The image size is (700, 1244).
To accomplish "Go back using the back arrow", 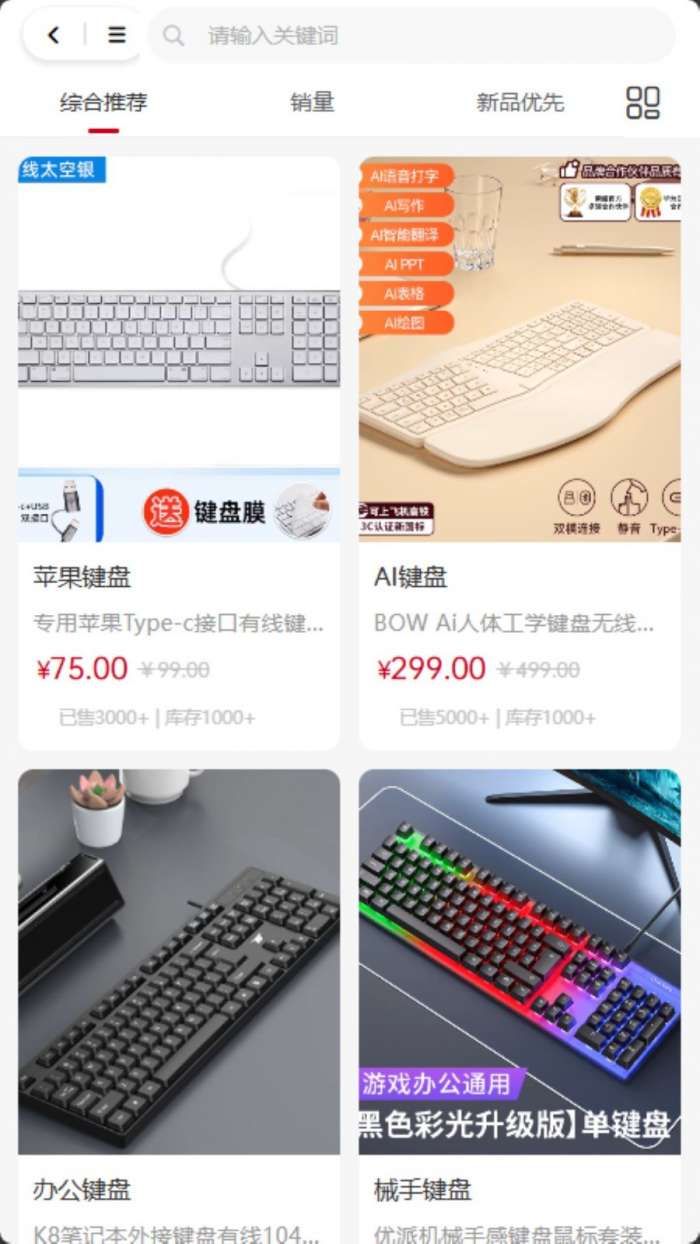I will point(54,35).
